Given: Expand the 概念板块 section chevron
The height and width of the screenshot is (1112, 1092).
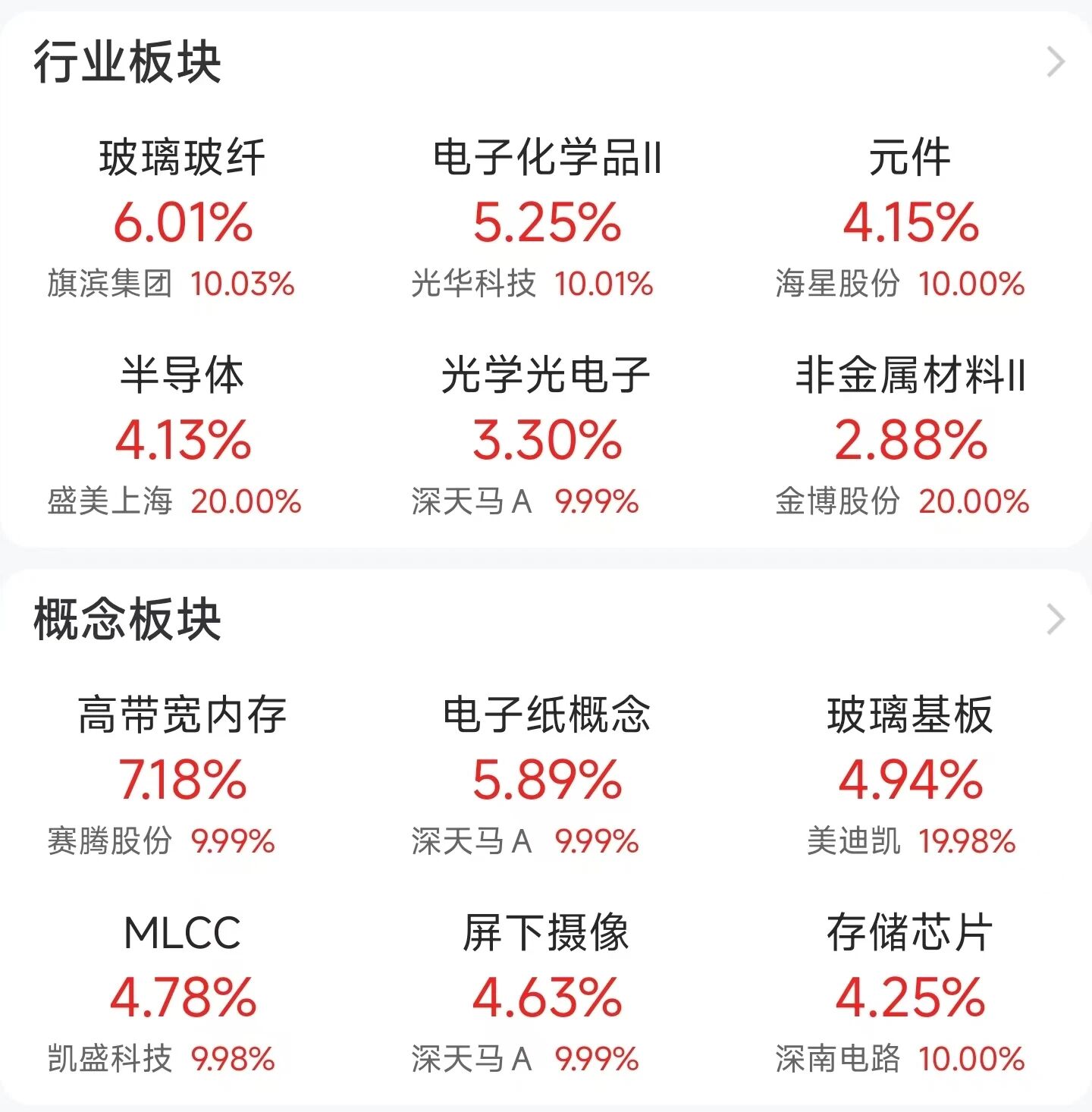Looking at the screenshot, I should 1056,620.
